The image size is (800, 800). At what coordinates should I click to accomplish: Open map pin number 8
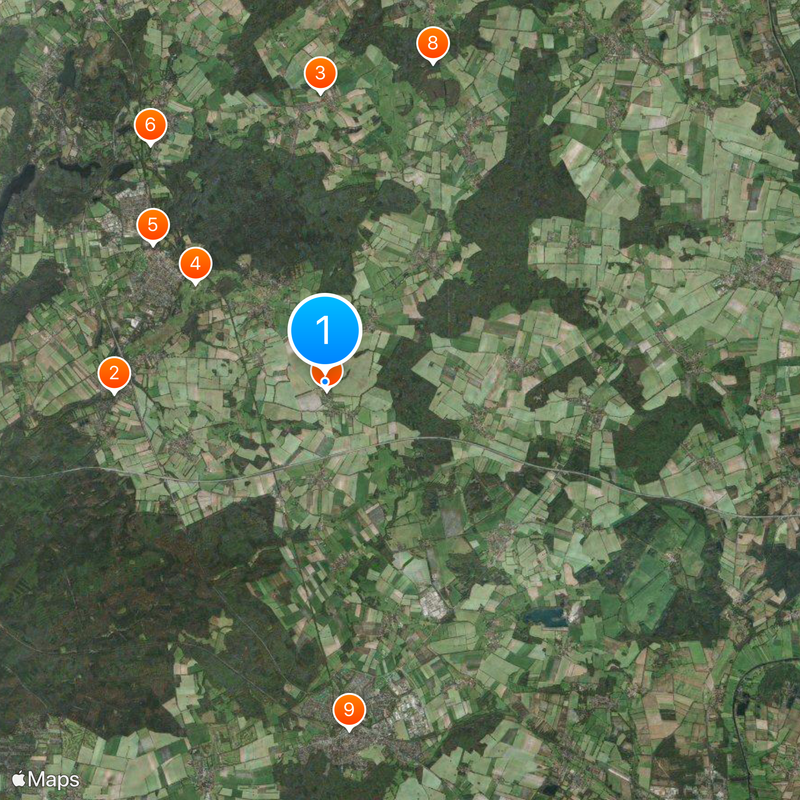[432, 44]
